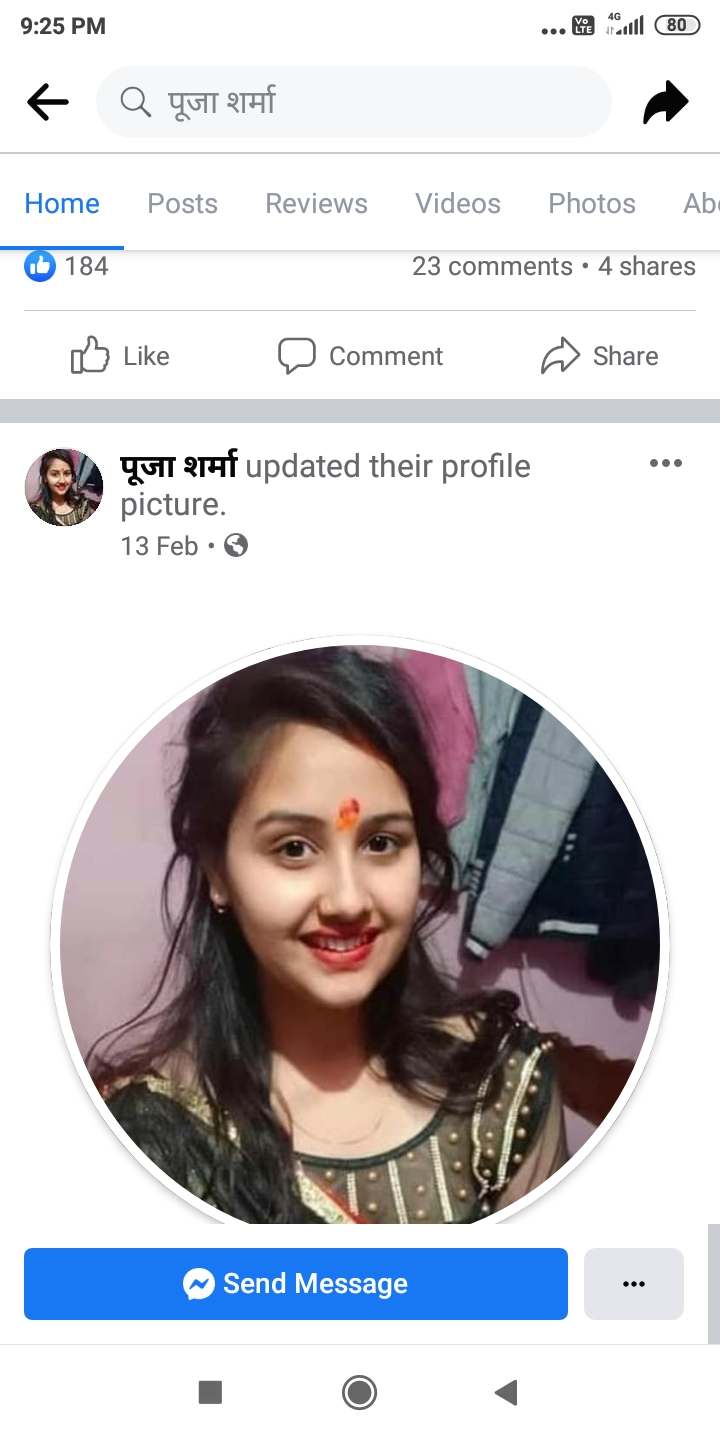Tap the search field with पूजा शर्मा
Viewport: 720px width, 1440px height.
[353, 102]
